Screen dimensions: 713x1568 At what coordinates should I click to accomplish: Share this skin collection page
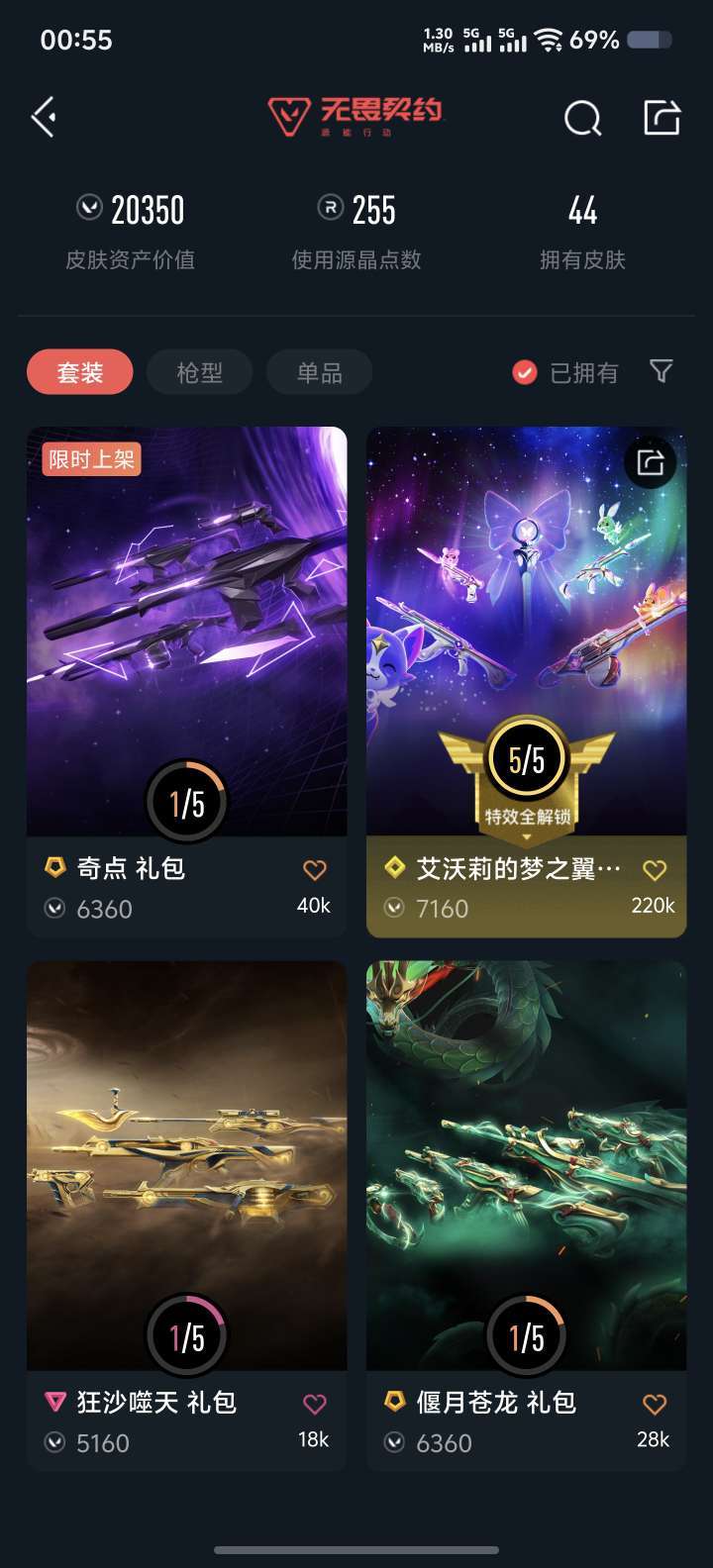(x=662, y=118)
